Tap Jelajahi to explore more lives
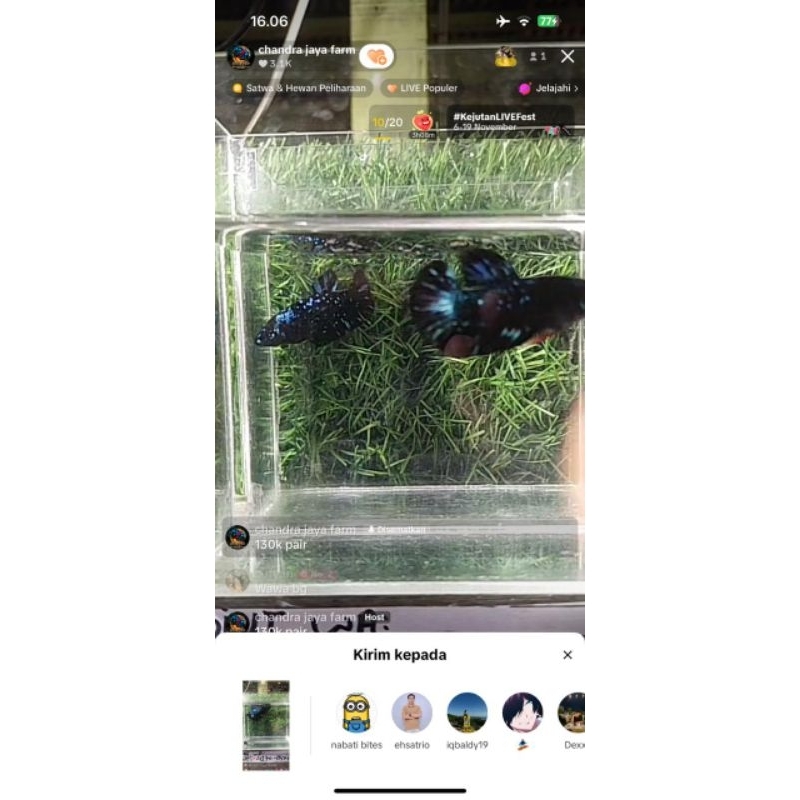 pyautogui.click(x=548, y=88)
